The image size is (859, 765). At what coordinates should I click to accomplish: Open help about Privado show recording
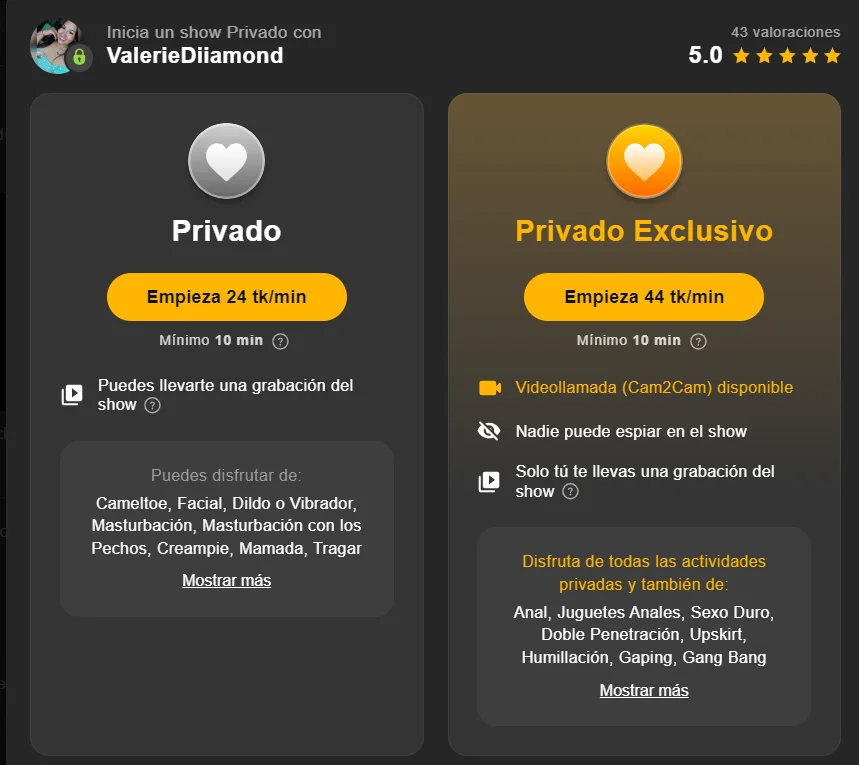coord(152,405)
